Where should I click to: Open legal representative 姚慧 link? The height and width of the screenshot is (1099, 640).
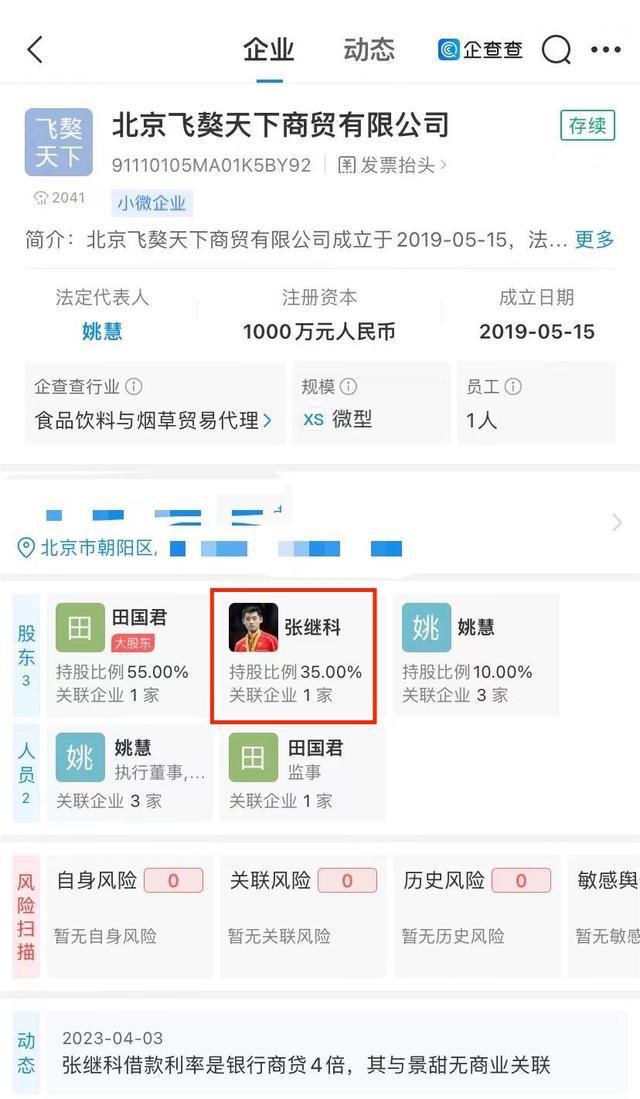[102, 331]
